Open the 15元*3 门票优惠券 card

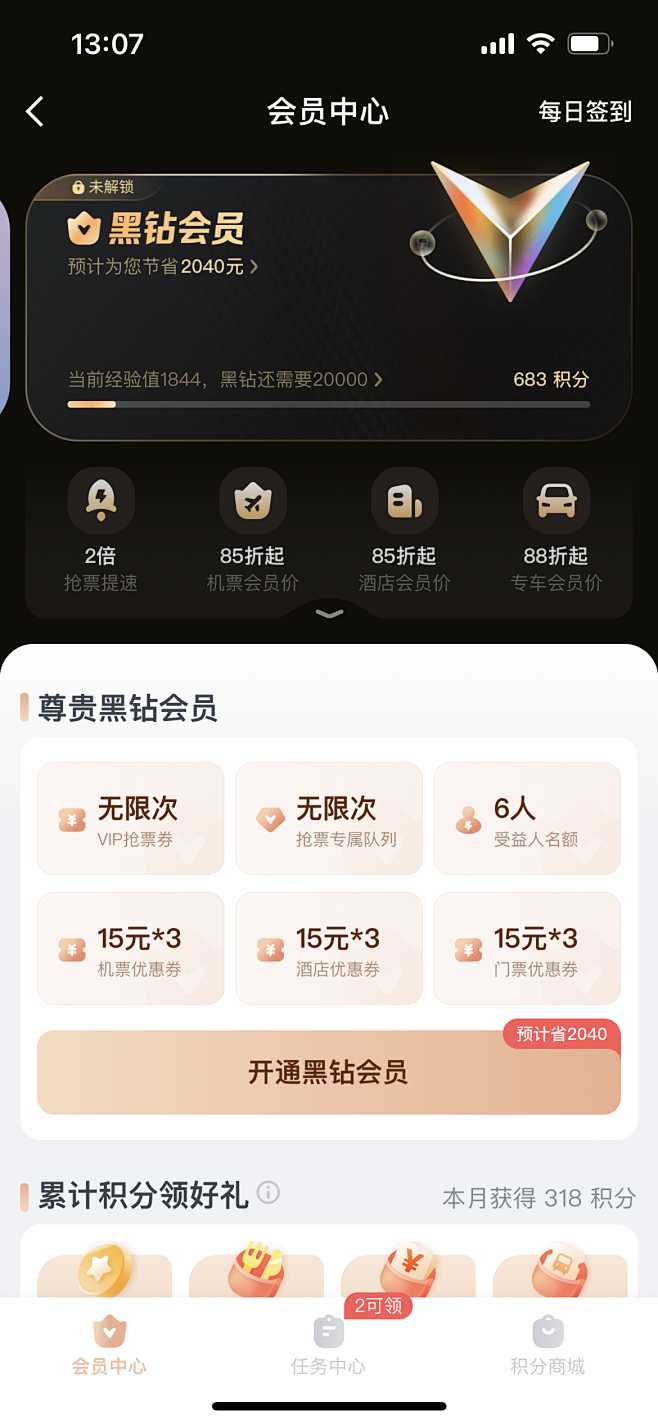pyautogui.click(x=527, y=949)
